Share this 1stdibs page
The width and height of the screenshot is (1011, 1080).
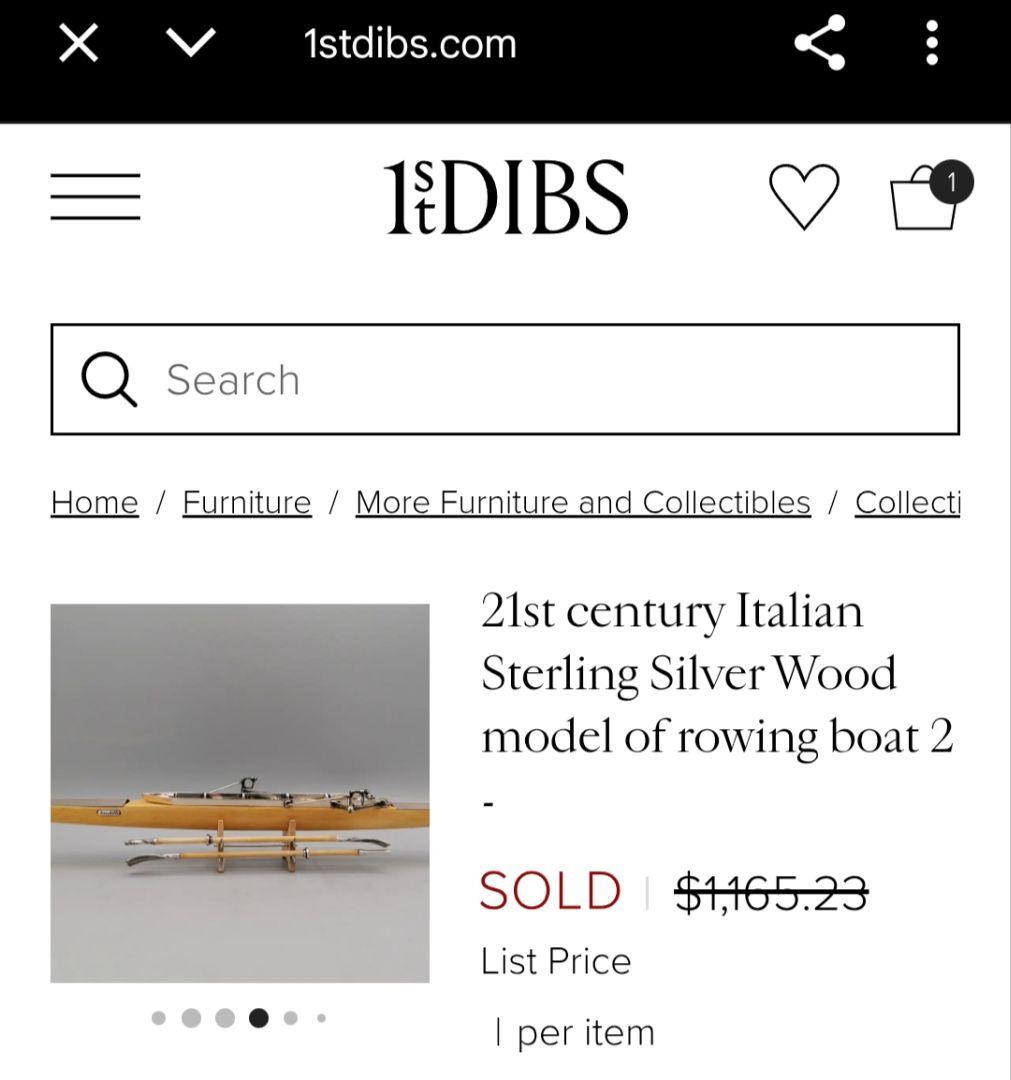click(x=820, y=43)
